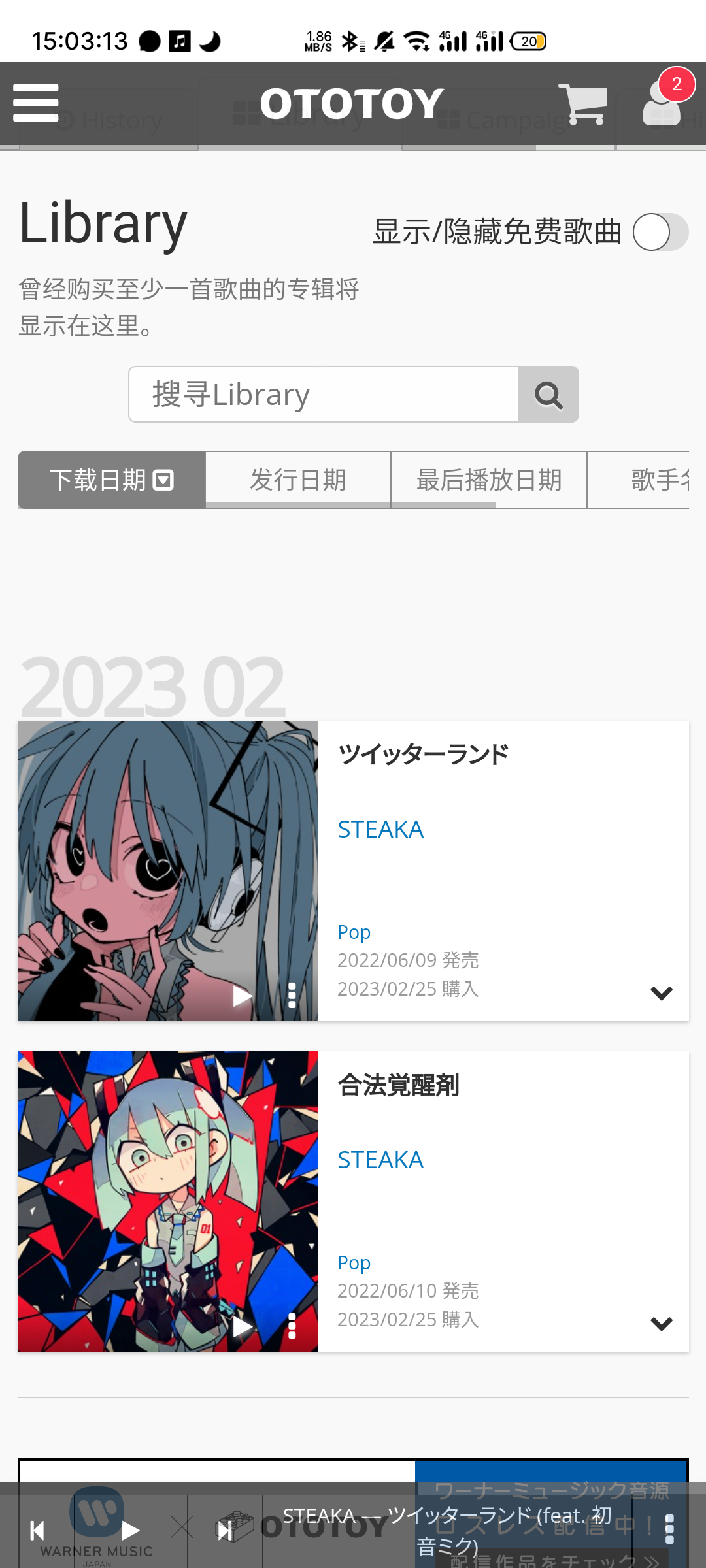
Task: Skip to next track in player bar
Action: [225, 1530]
